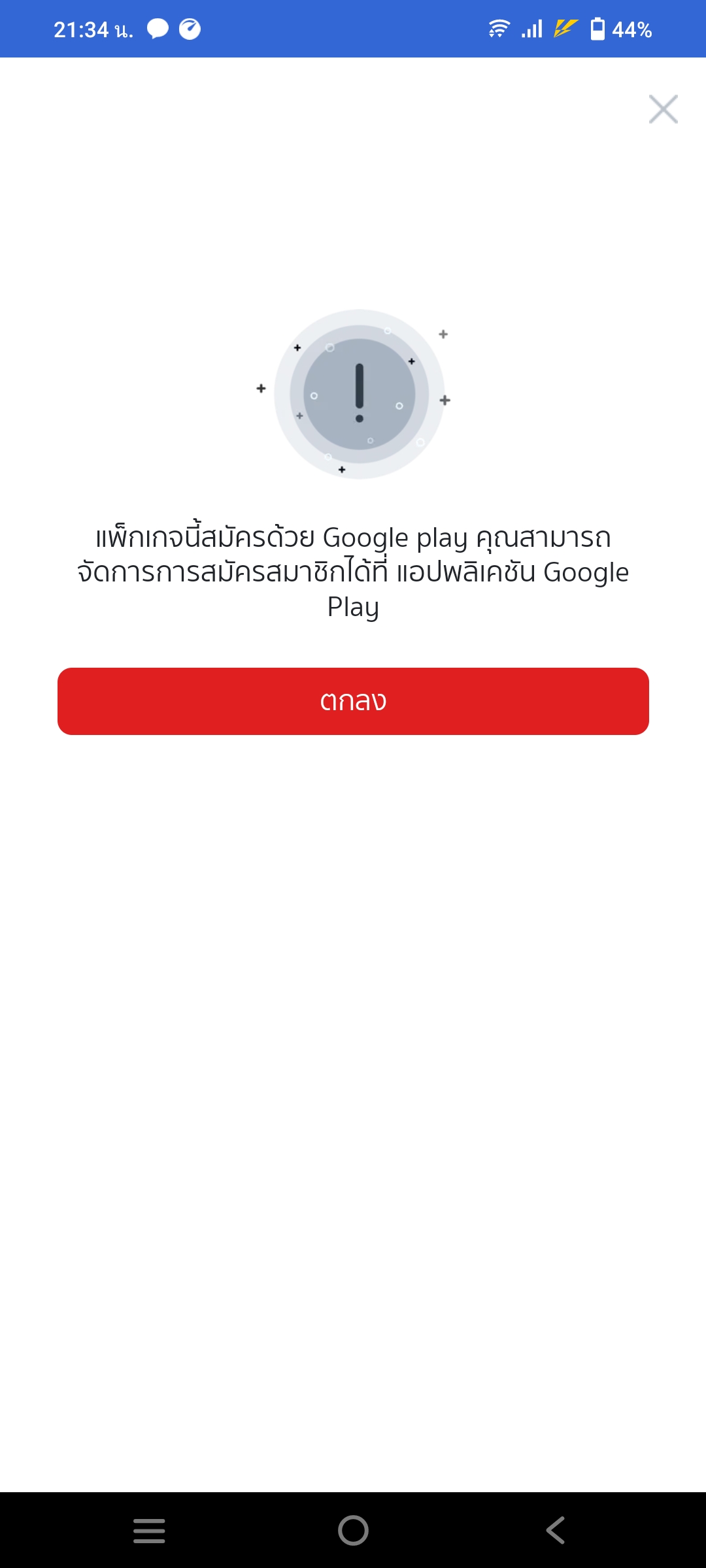This screenshot has width=706, height=1568.
Task: Tap the red ตกลง button
Action: 353,701
